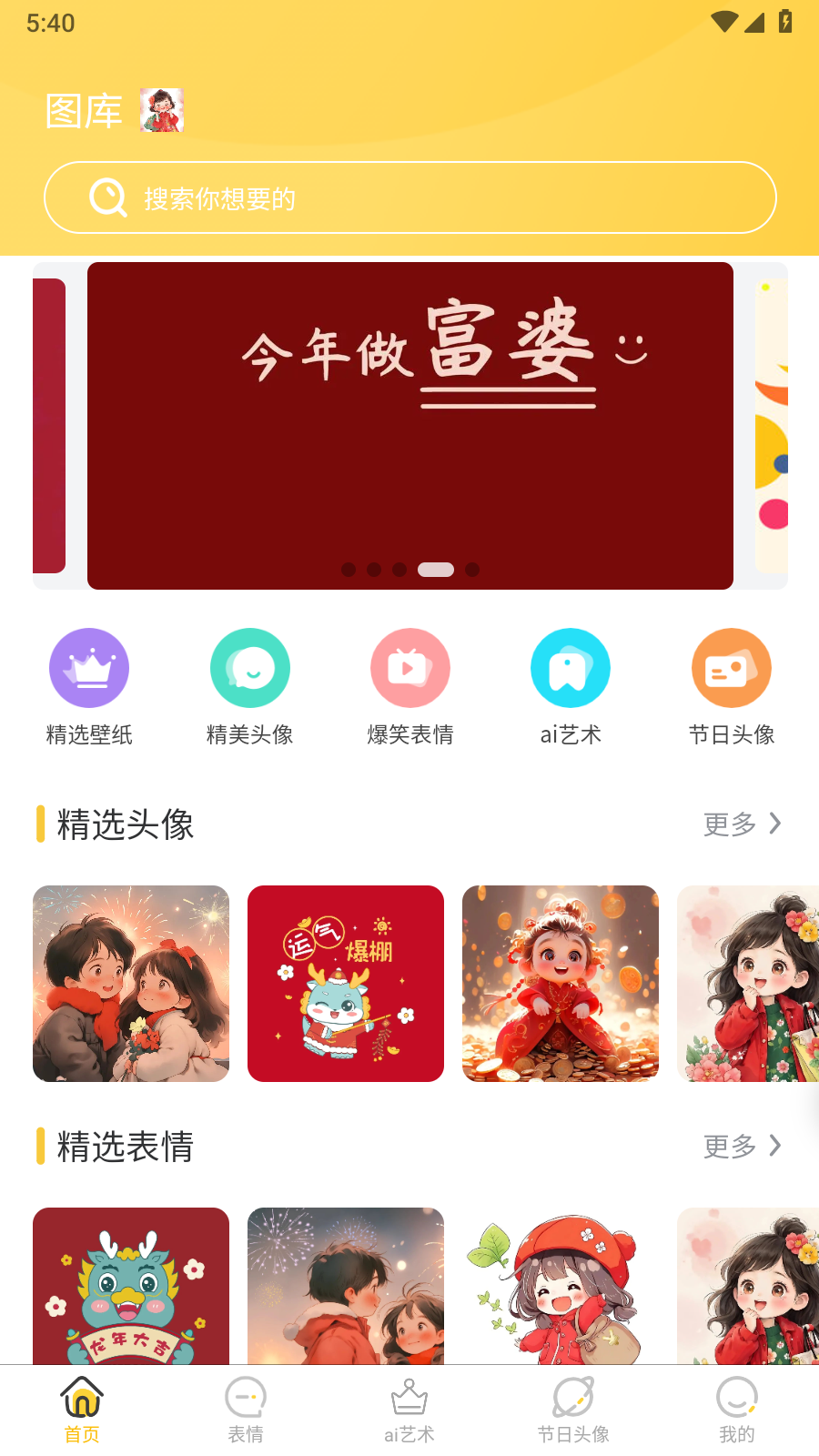
Task: Open the 搜索你想要的 search box
Action: [409, 197]
